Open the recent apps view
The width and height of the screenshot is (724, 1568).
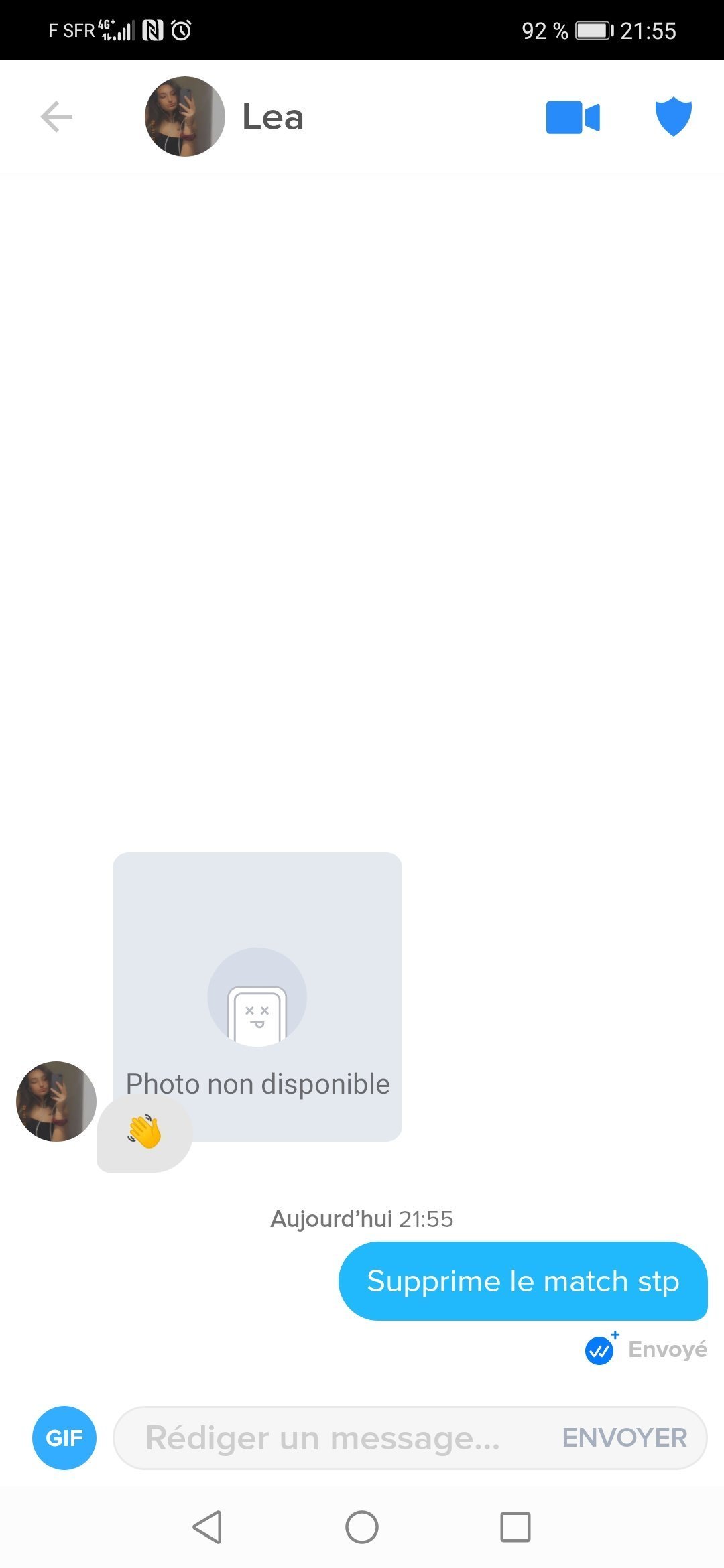pyautogui.click(x=516, y=1527)
